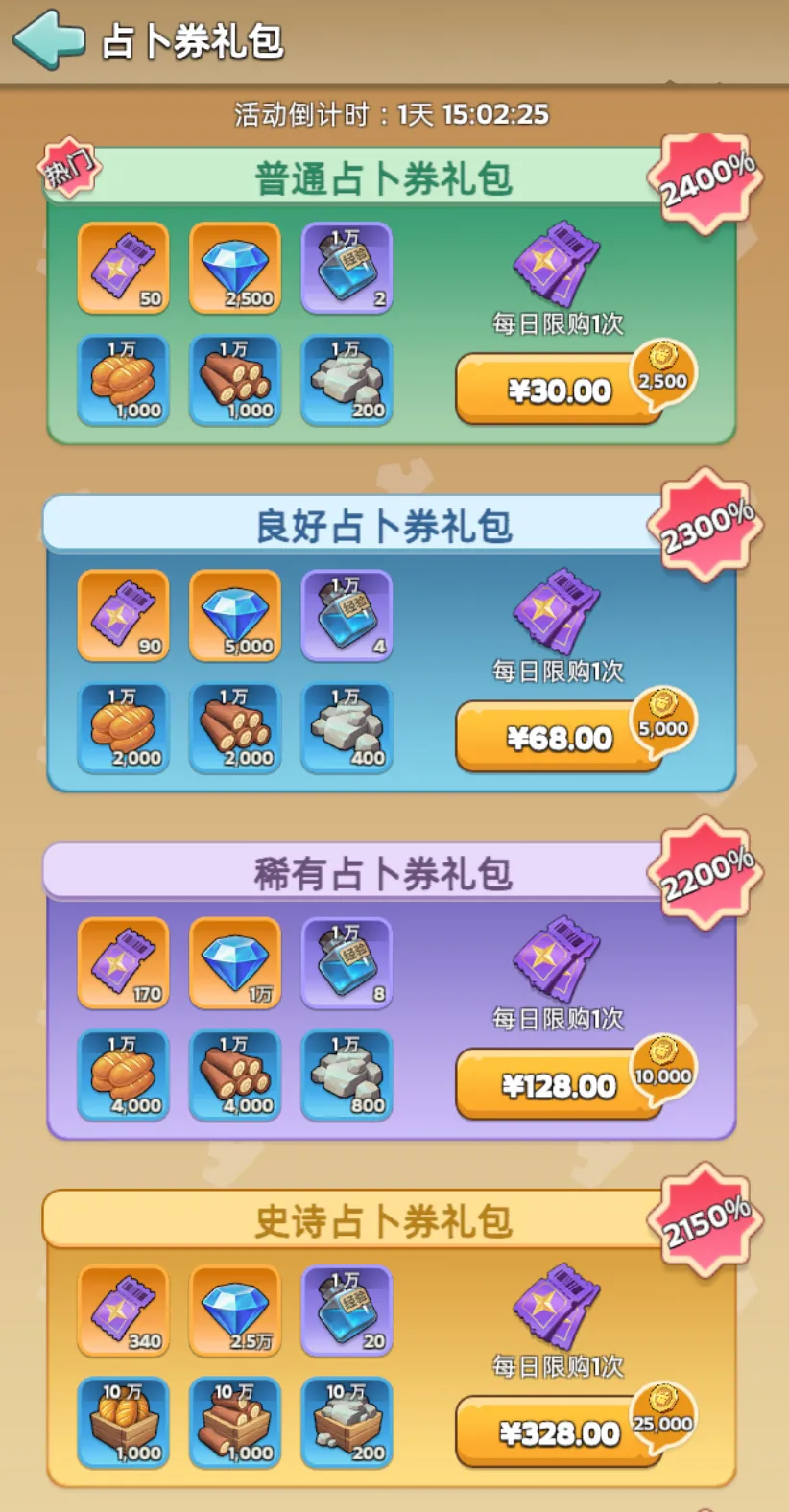This screenshot has width=789, height=1512.
Task: Select the 50 divination ticket icon in 普通占卜券礼包
Action: [123, 267]
